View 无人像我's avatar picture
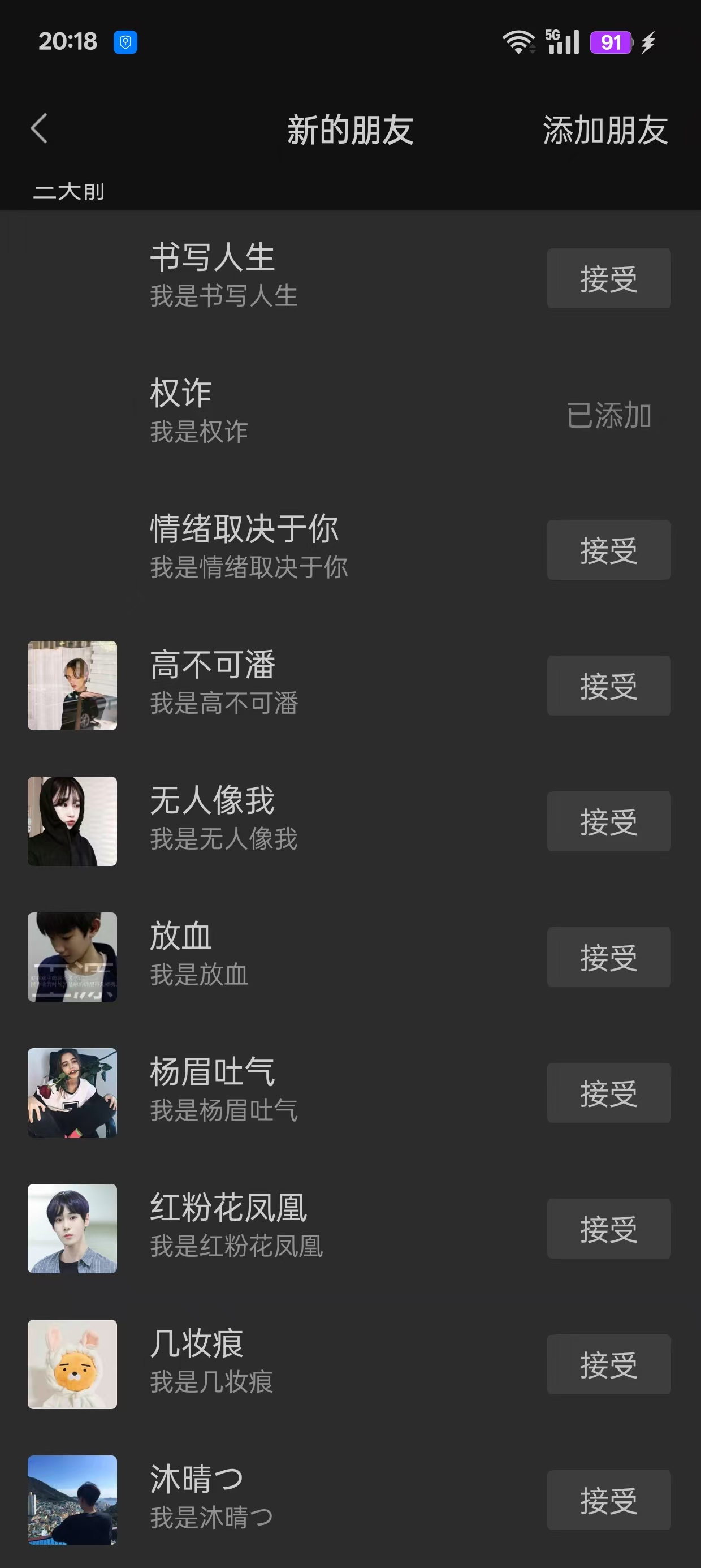701x1568 pixels. [x=72, y=821]
